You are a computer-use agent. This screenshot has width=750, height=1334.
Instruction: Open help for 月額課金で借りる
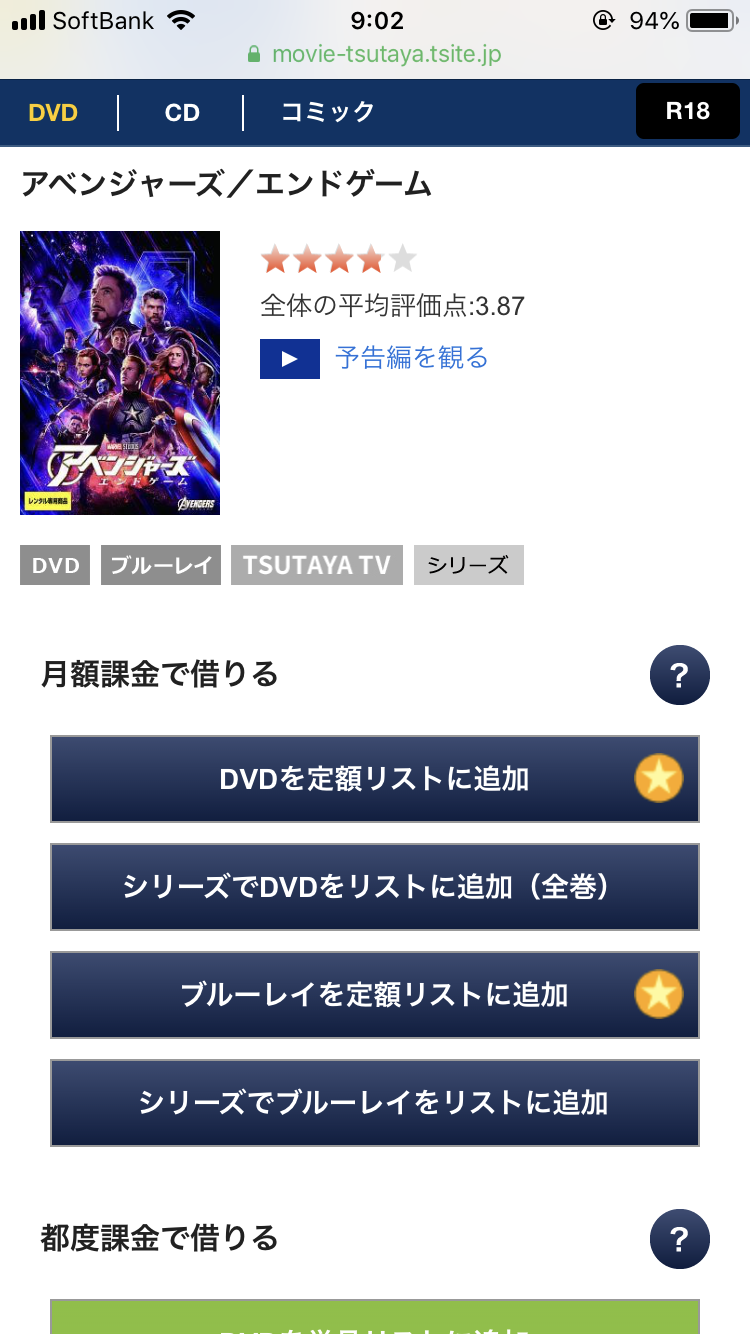(679, 676)
